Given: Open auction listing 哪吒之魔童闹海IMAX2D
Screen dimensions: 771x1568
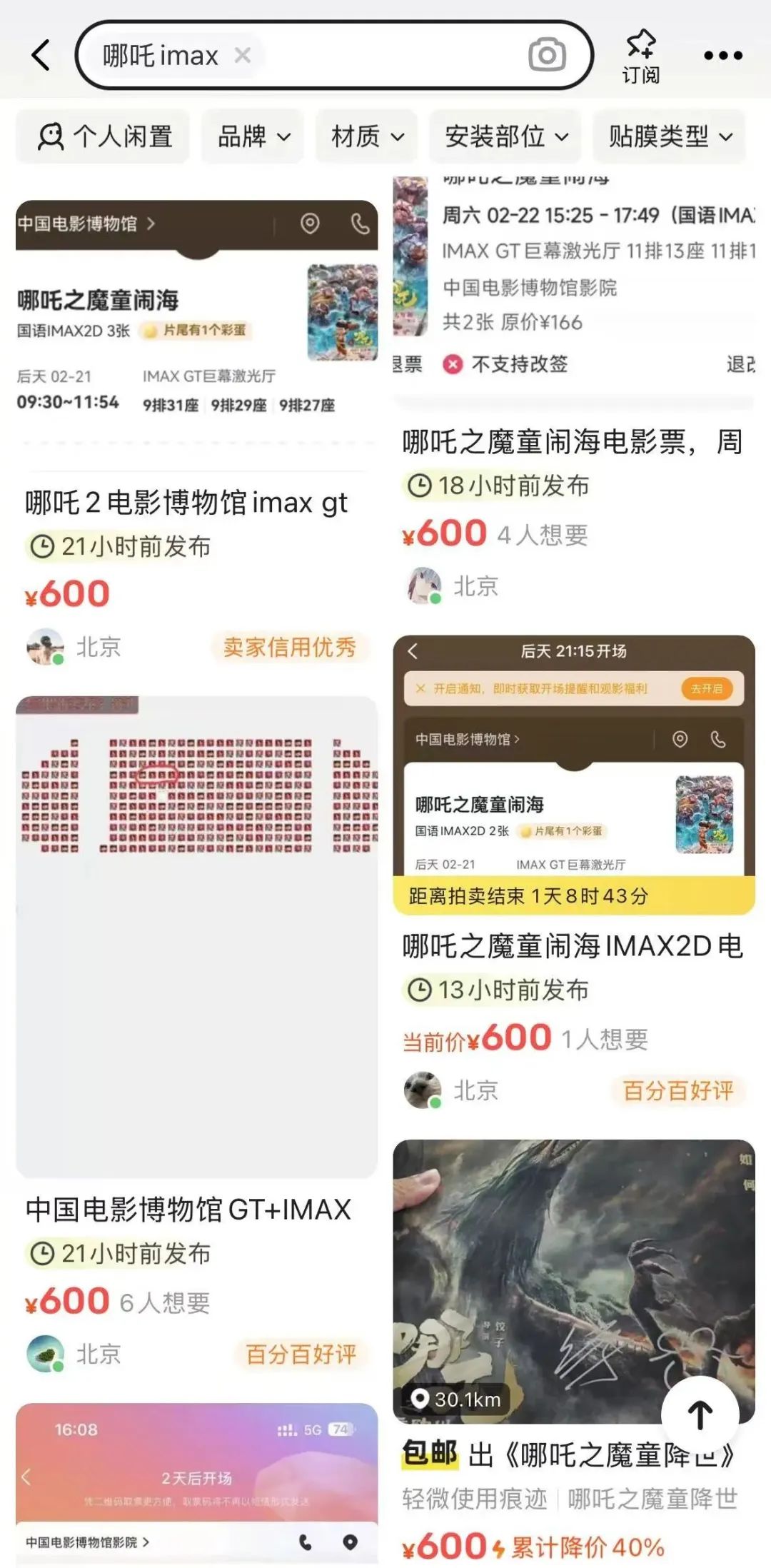Looking at the screenshot, I should (x=573, y=946).
